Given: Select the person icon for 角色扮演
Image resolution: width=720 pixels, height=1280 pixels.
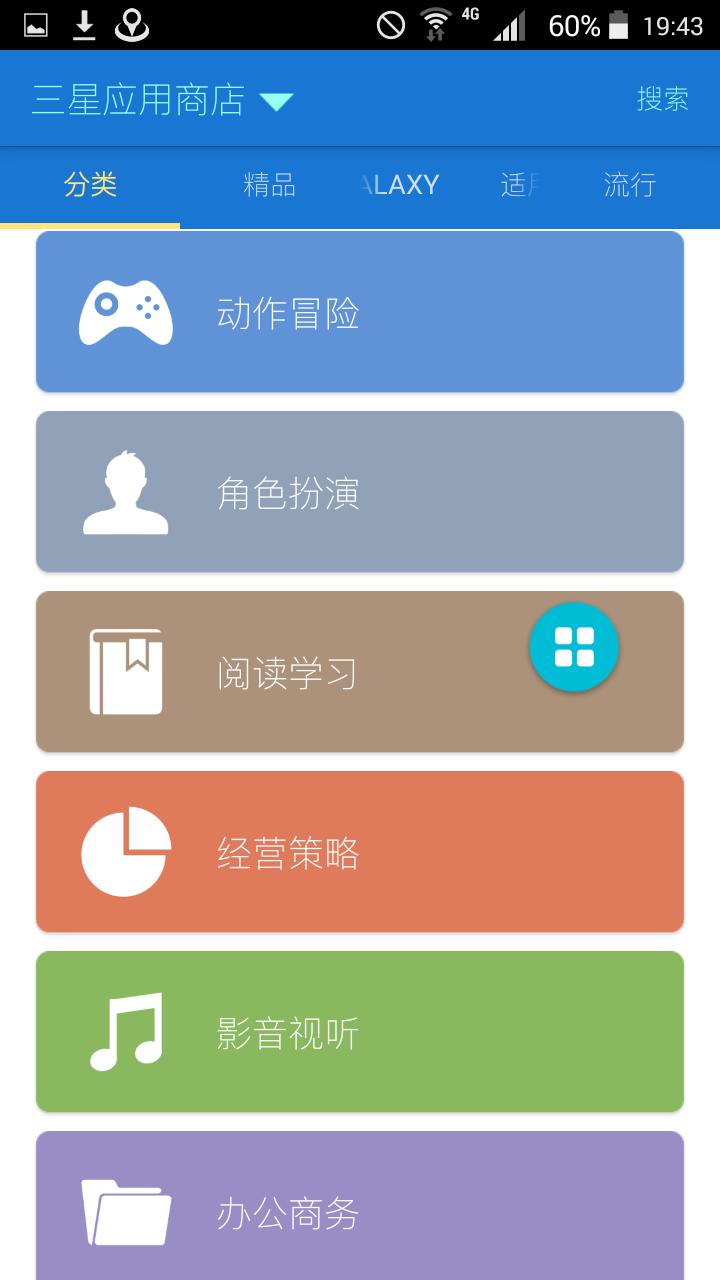Looking at the screenshot, I should [125, 490].
